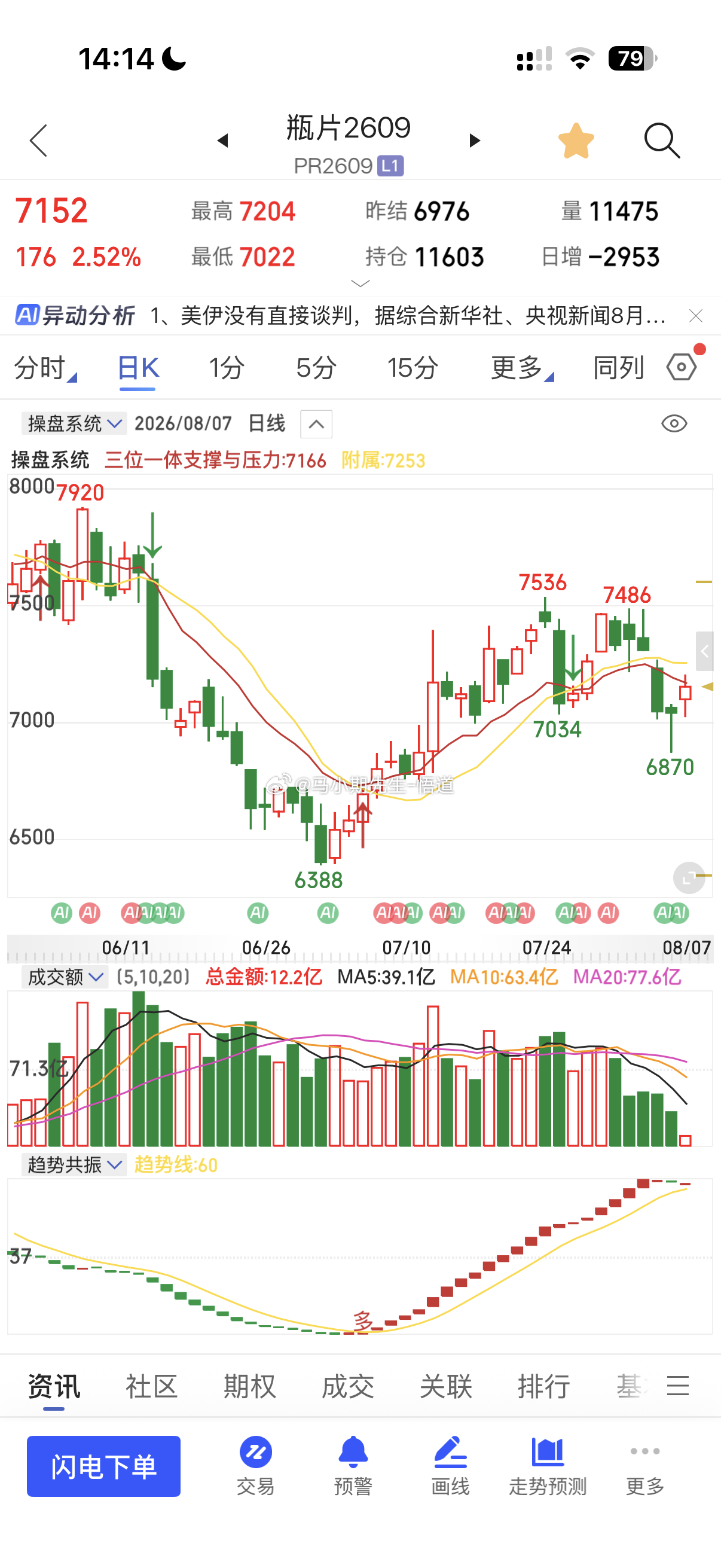The height and width of the screenshot is (1568, 721).
Task: Open the search magnifier
Action: click(662, 141)
